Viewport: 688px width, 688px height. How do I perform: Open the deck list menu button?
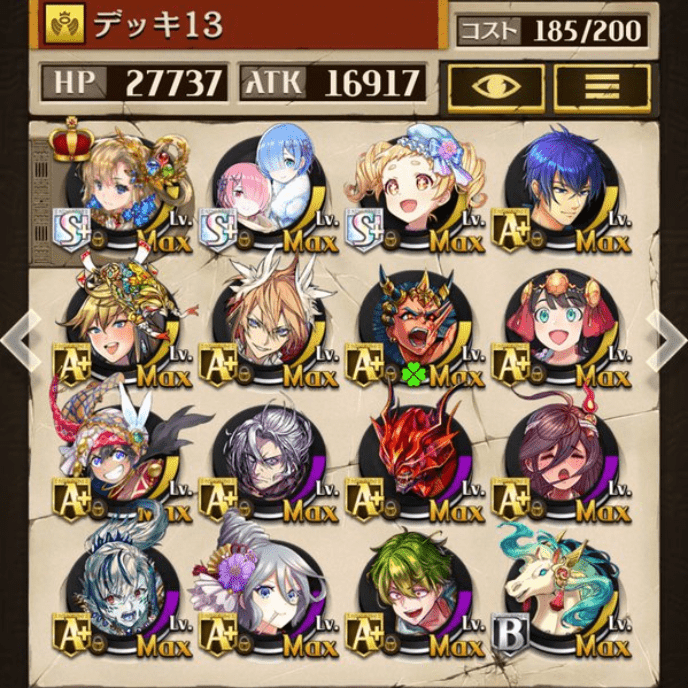coord(601,85)
